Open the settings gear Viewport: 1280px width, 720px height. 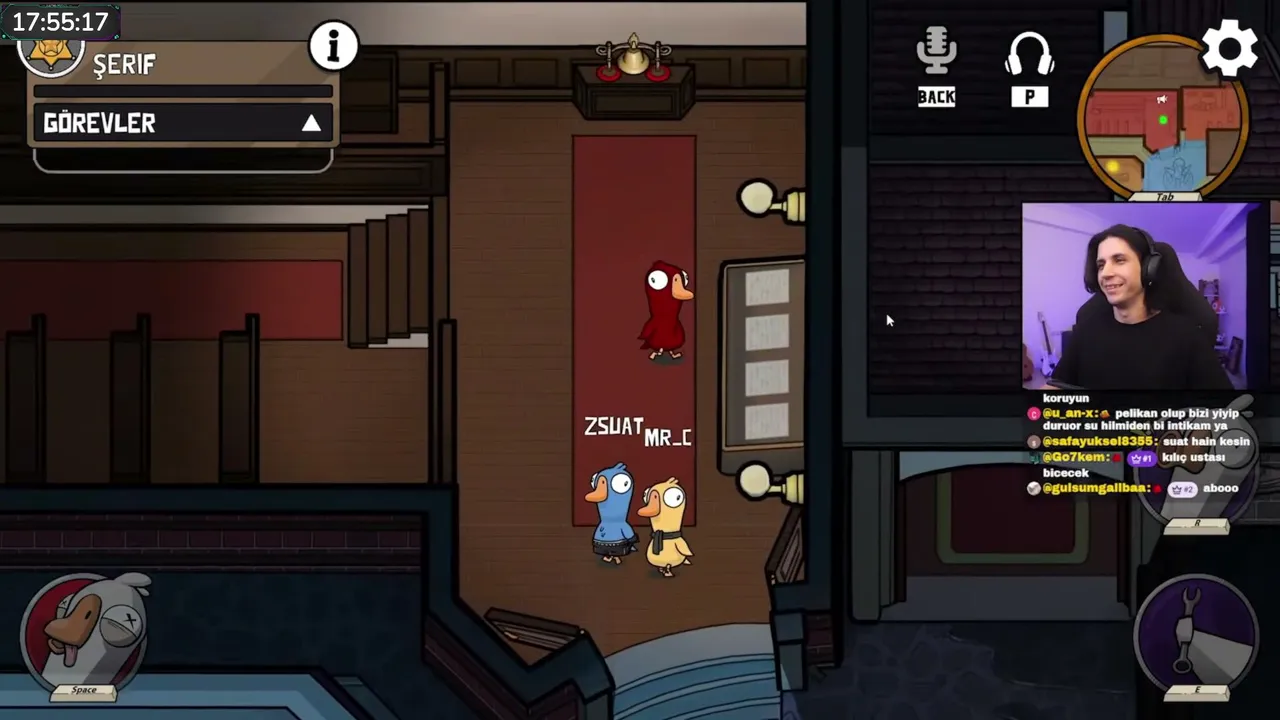[x=1229, y=47]
